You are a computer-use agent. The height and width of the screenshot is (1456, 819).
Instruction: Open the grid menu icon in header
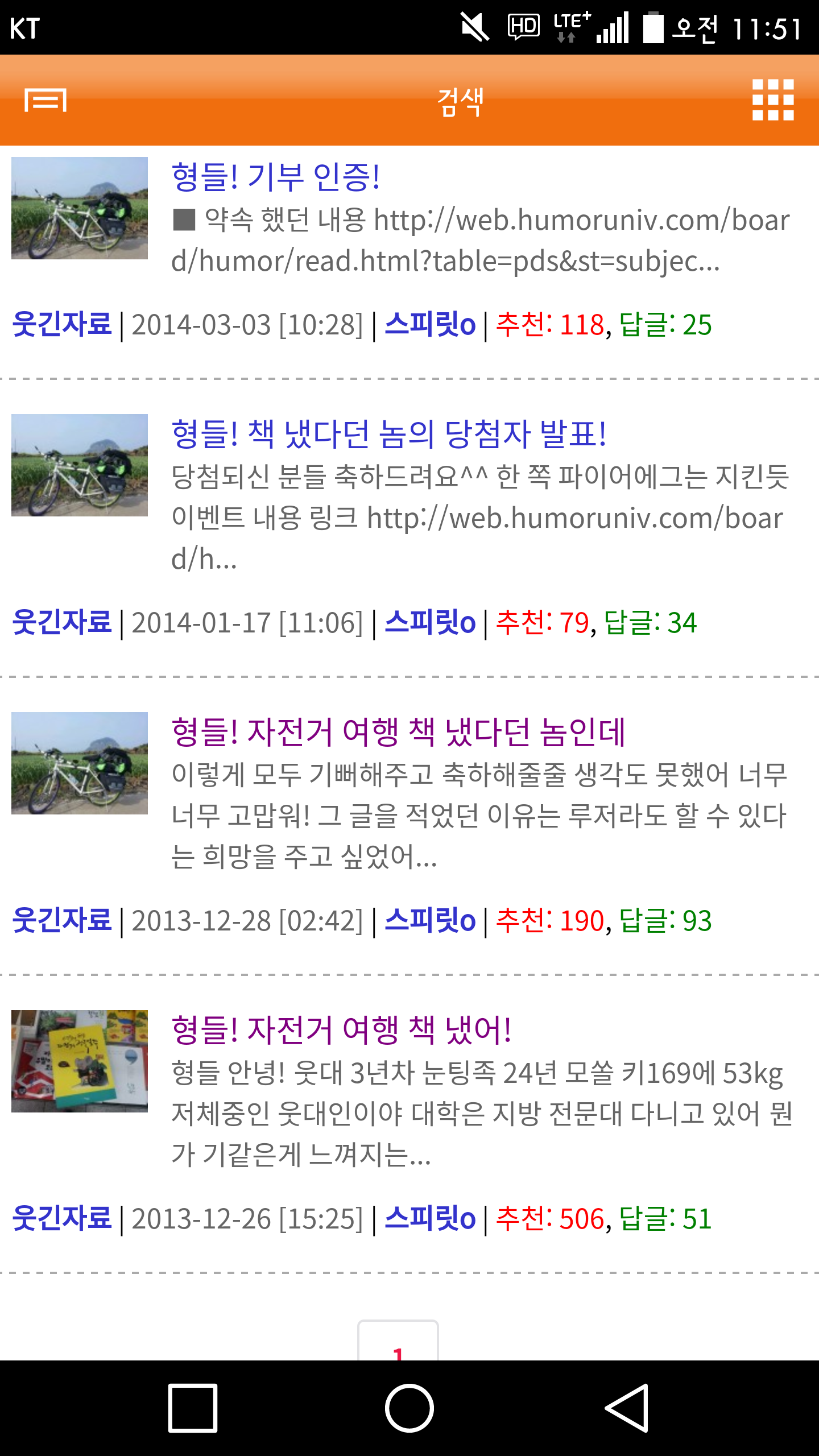click(773, 100)
